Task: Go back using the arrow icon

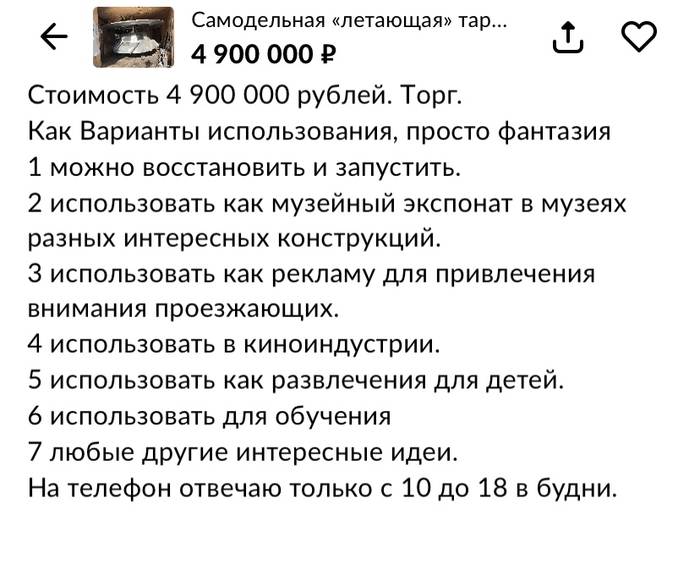Action: tap(54, 37)
